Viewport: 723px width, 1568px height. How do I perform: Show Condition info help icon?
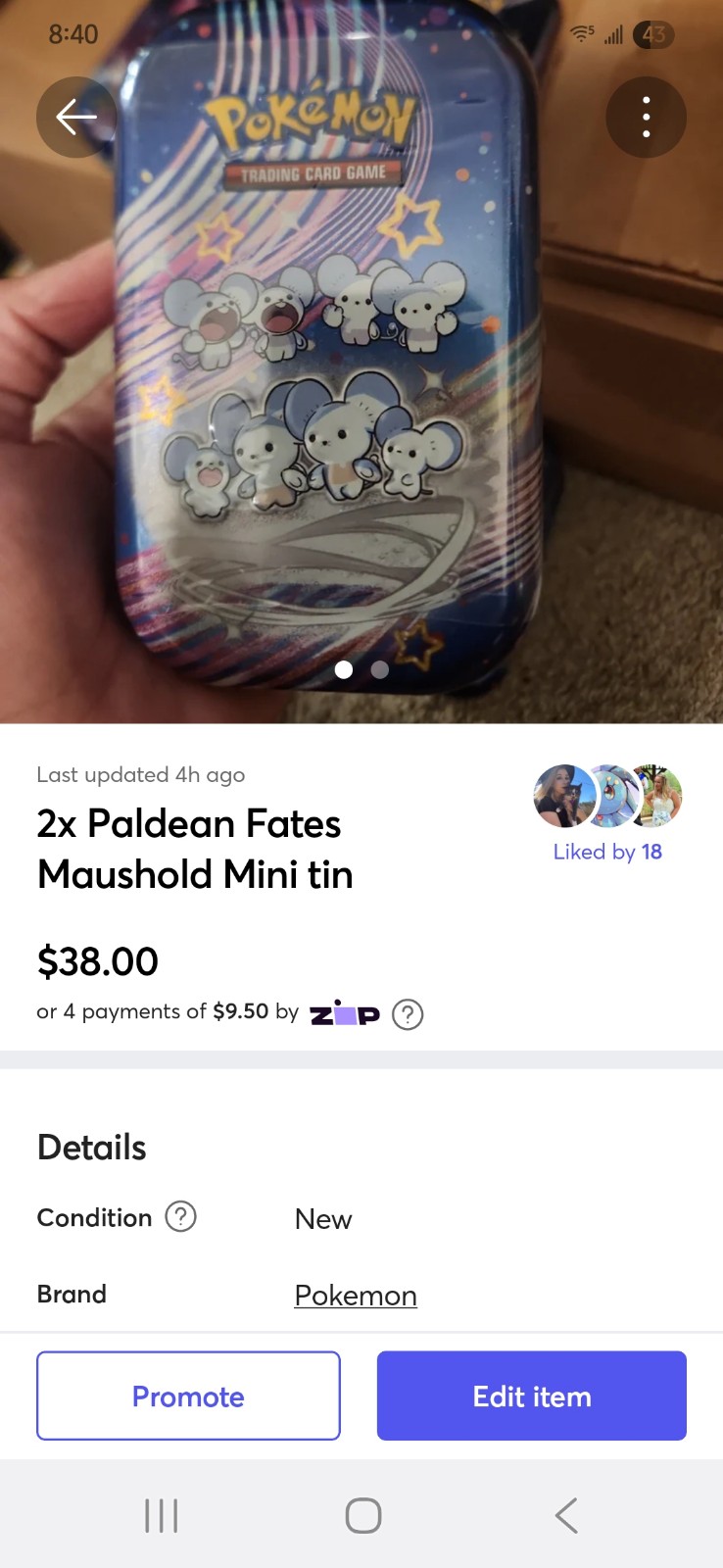click(180, 1216)
